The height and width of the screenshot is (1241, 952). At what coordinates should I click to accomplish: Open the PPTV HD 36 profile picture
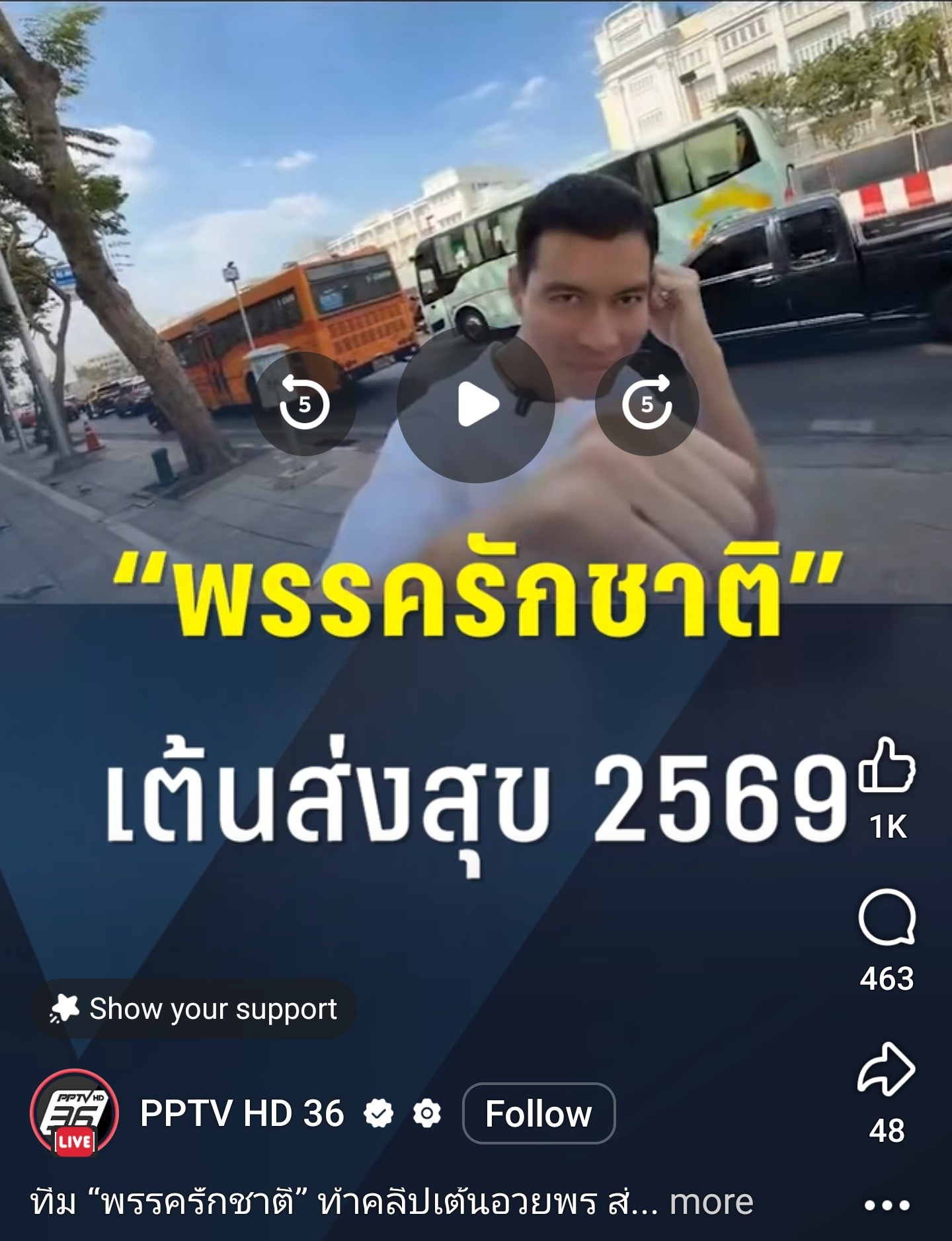(75, 1113)
